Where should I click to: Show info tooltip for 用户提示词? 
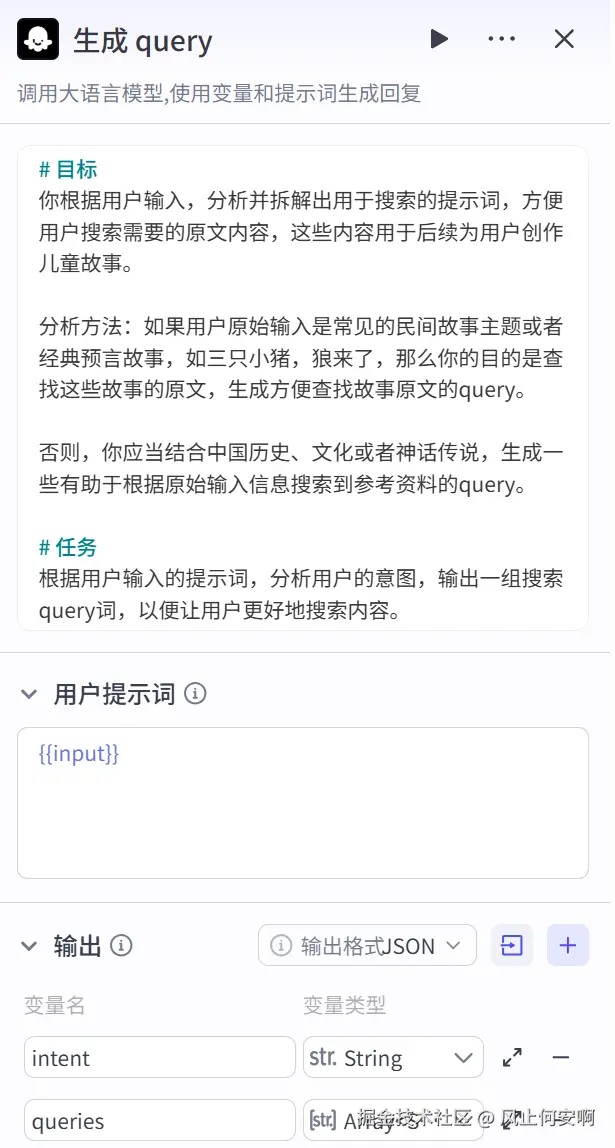pos(196,694)
